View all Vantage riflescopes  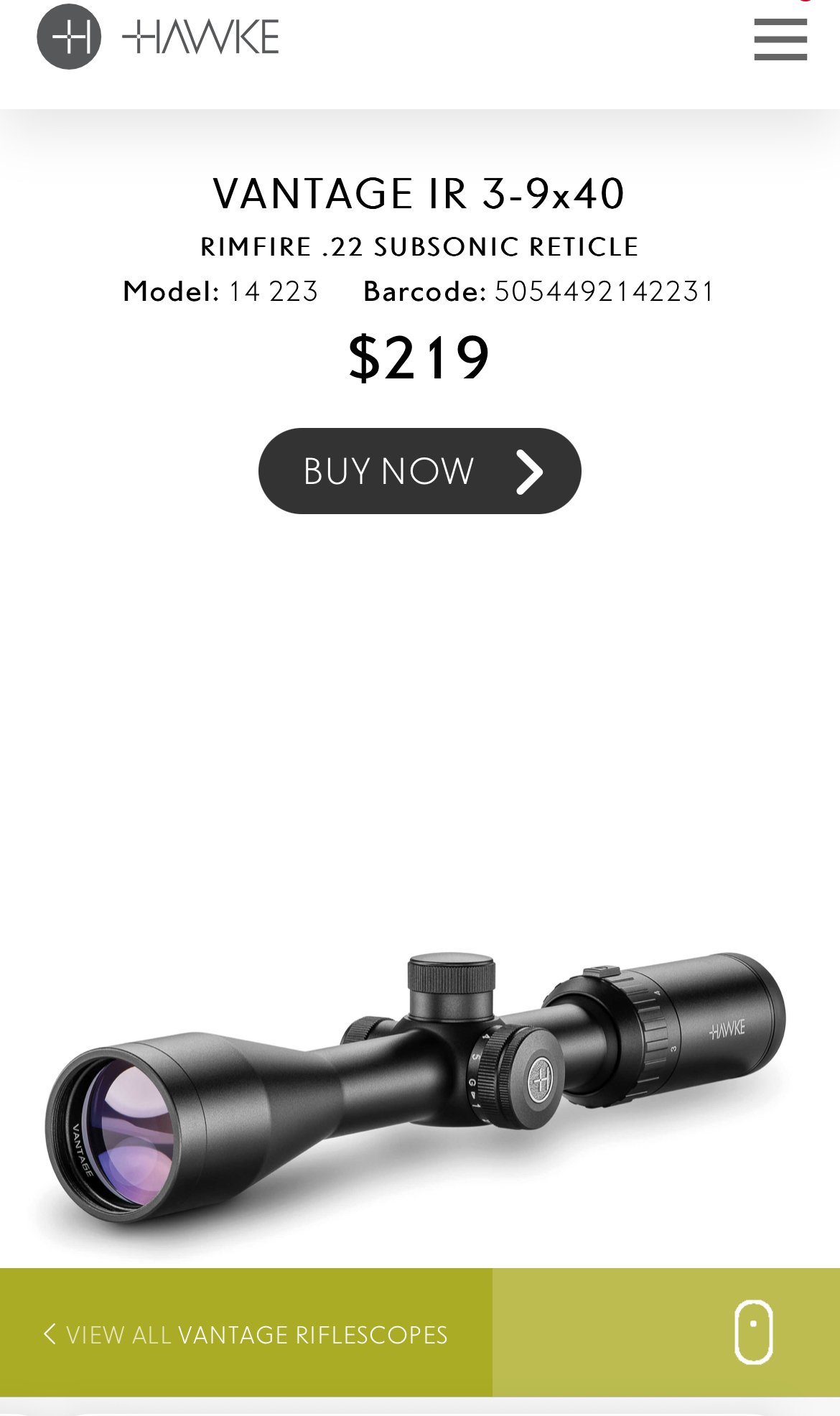click(246, 1335)
